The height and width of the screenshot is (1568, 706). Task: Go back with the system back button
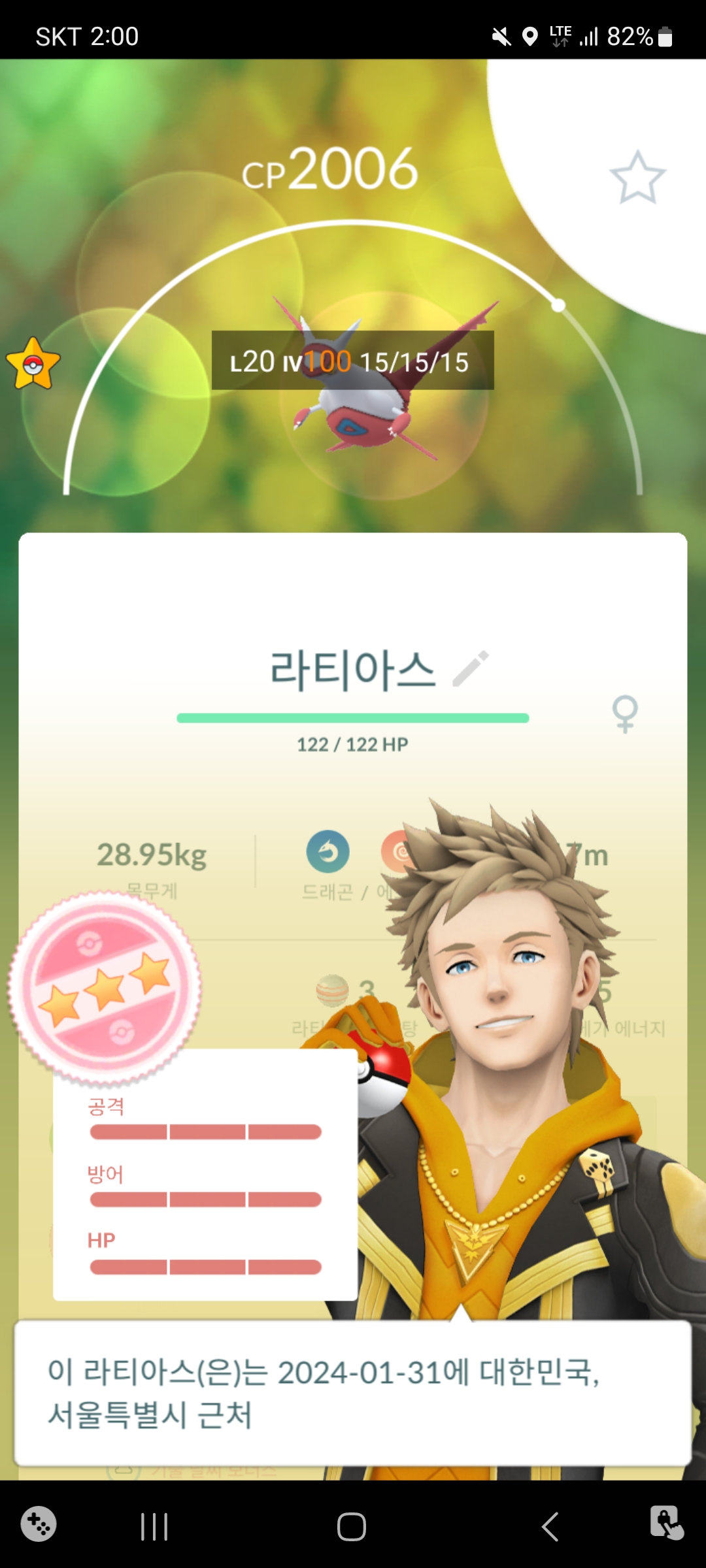coord(550,1527)
